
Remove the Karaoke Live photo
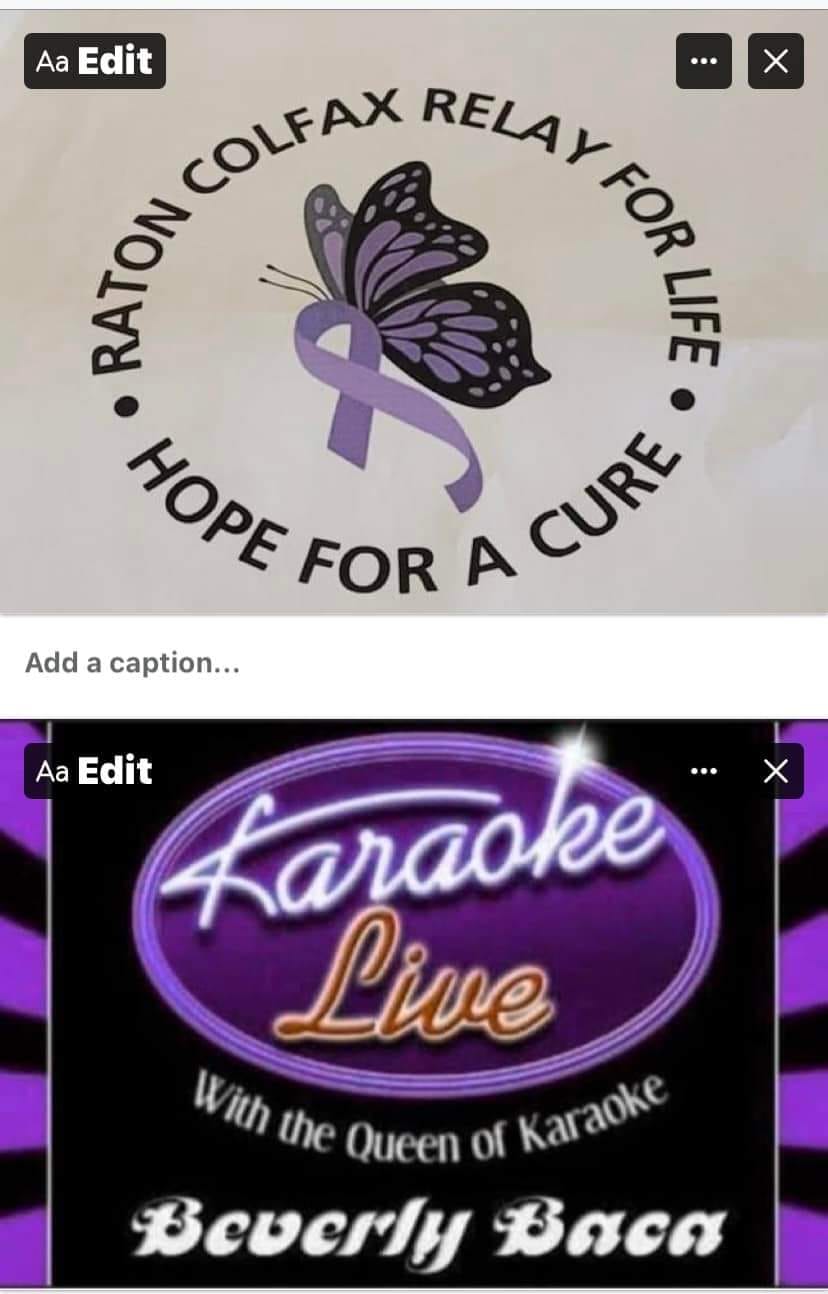tap(776, 771)
